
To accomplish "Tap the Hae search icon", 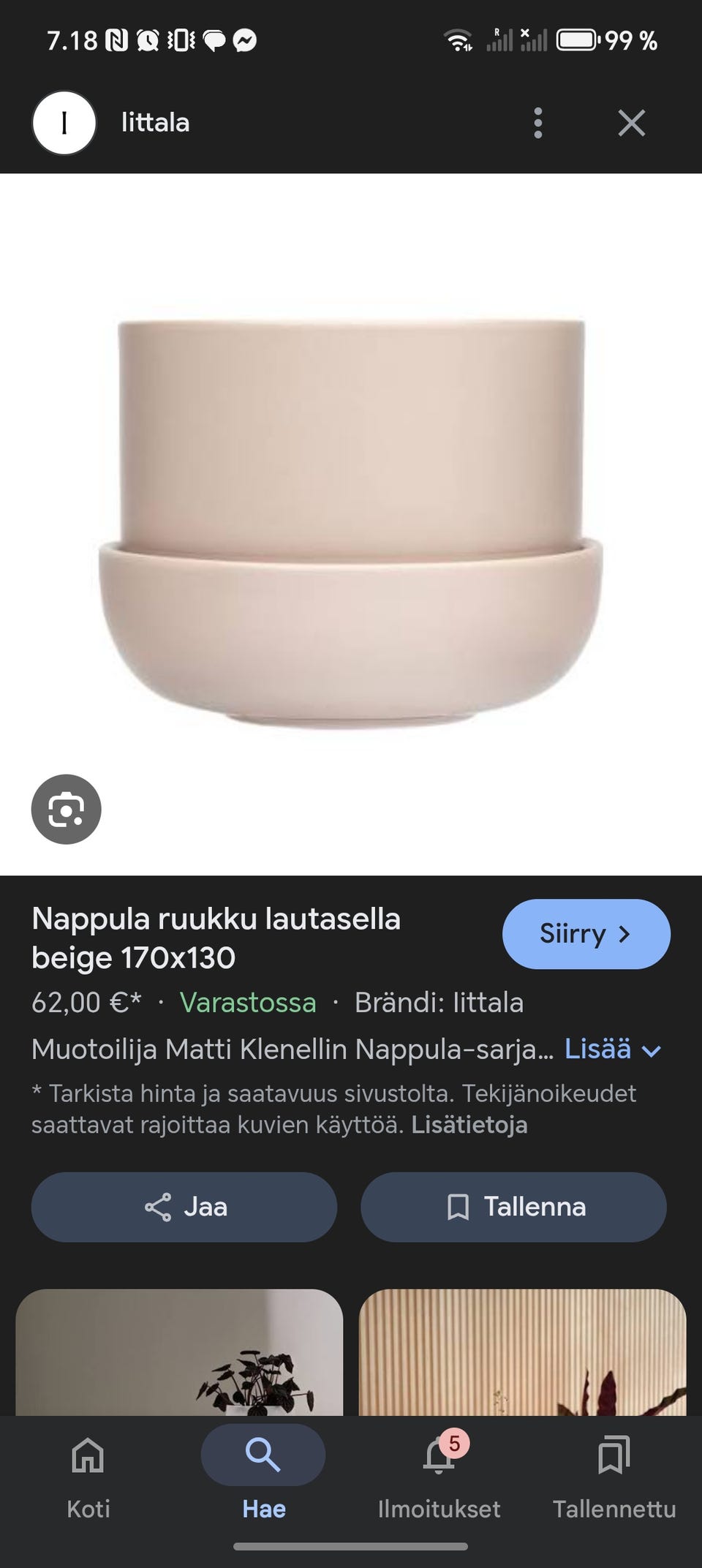I will point(263,1454).
